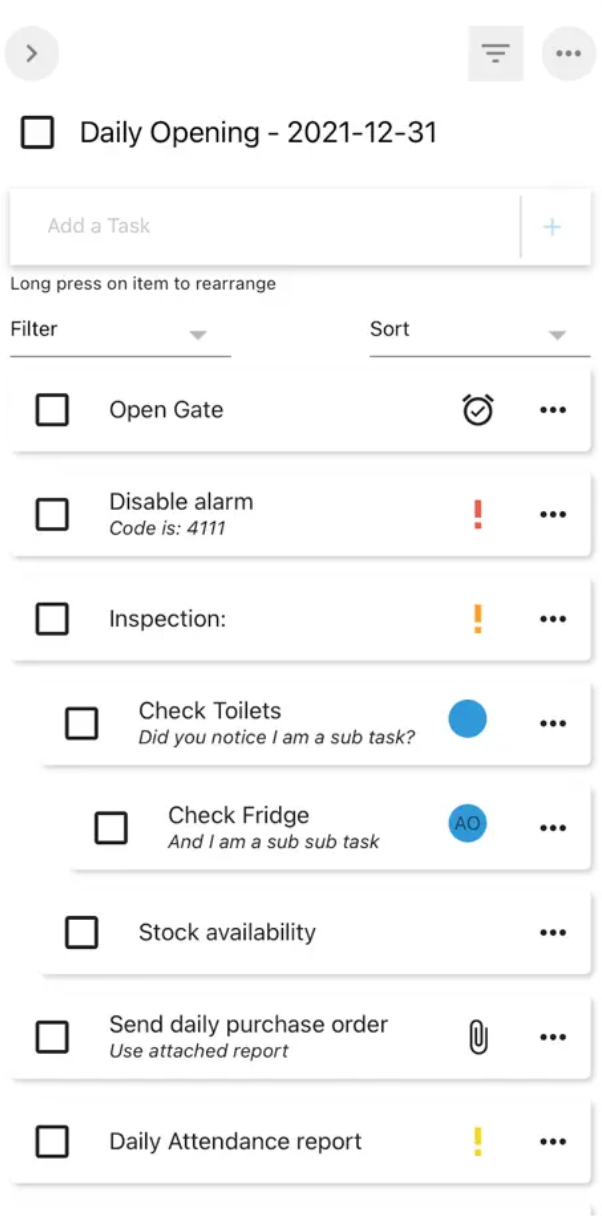Expand the Filter dropdown
The width and height of the screenshot is (602, 1216).
point(120,331)
